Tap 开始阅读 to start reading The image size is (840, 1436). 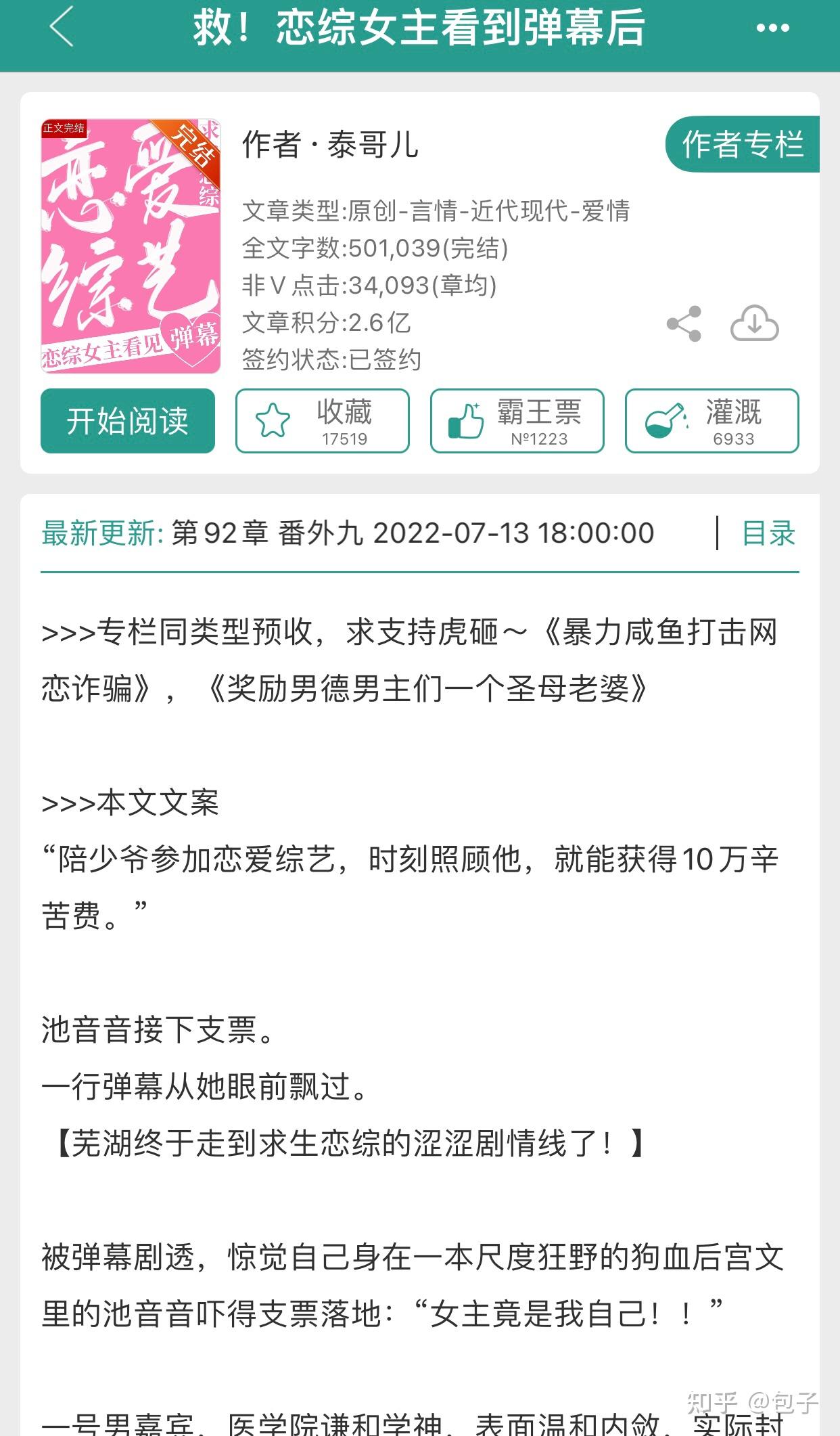[x=128, y=421]
